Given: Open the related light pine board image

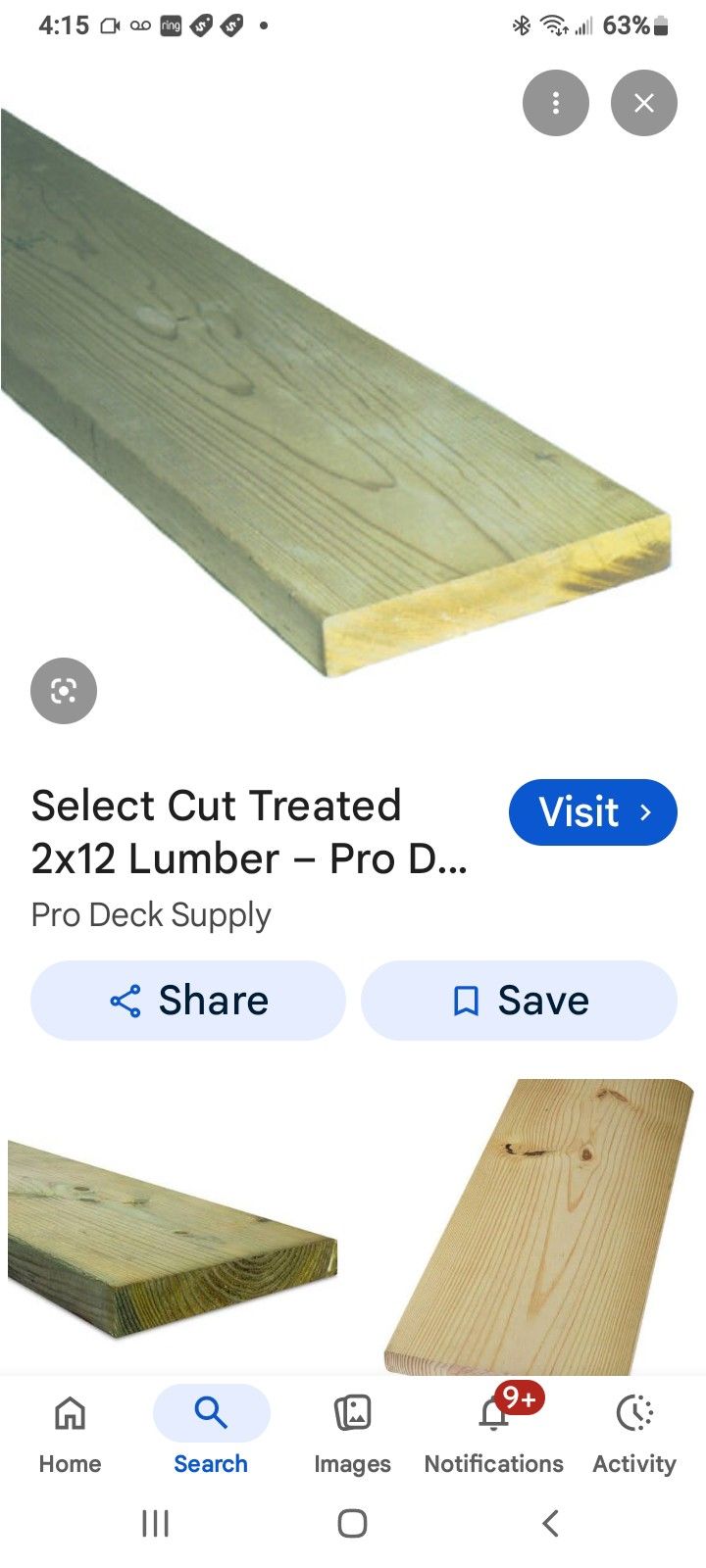Looking at the screenshot, I should (x=539, y=1225).
